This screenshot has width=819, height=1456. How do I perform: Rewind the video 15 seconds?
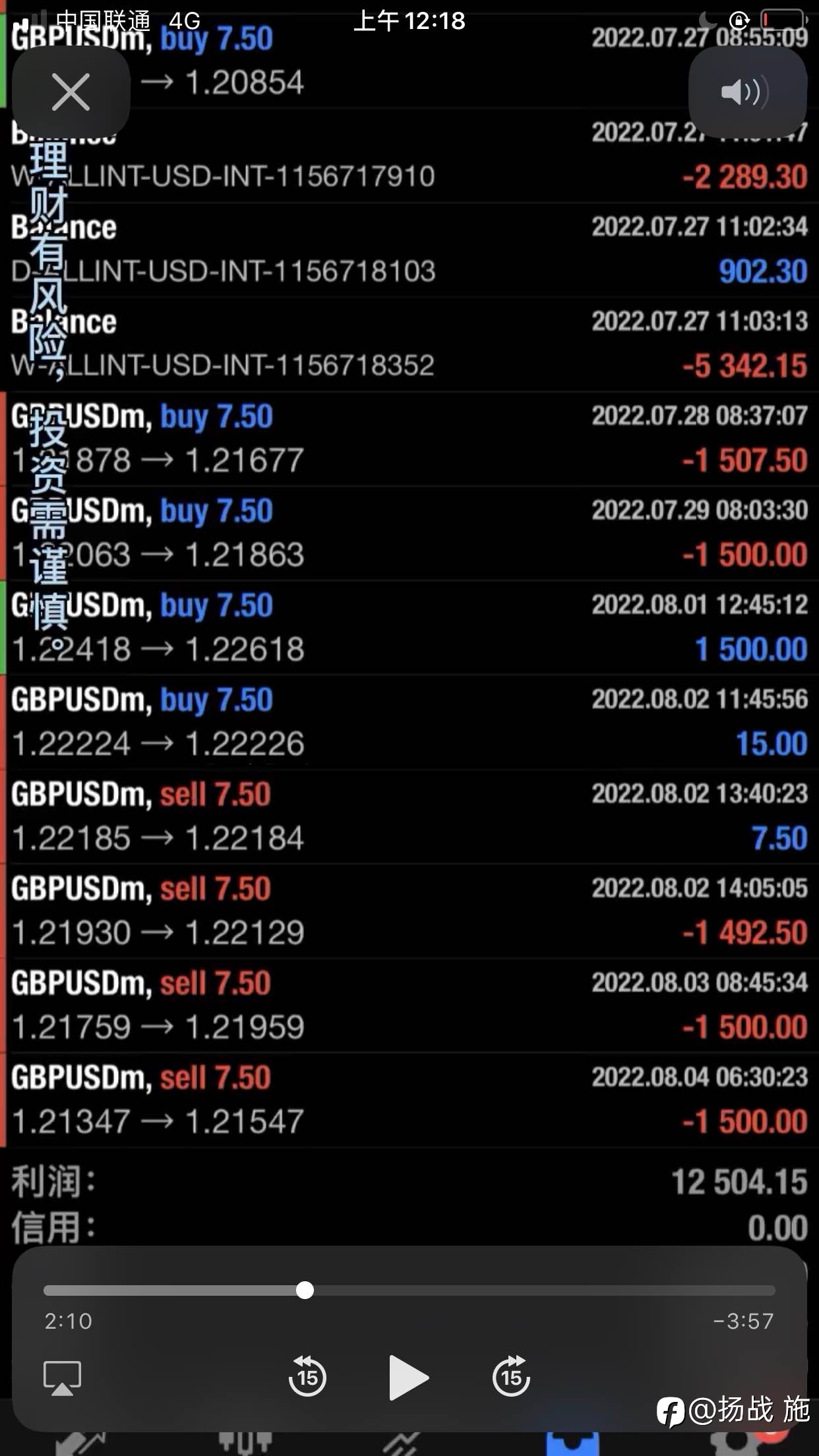click(x=307, y=1376)
